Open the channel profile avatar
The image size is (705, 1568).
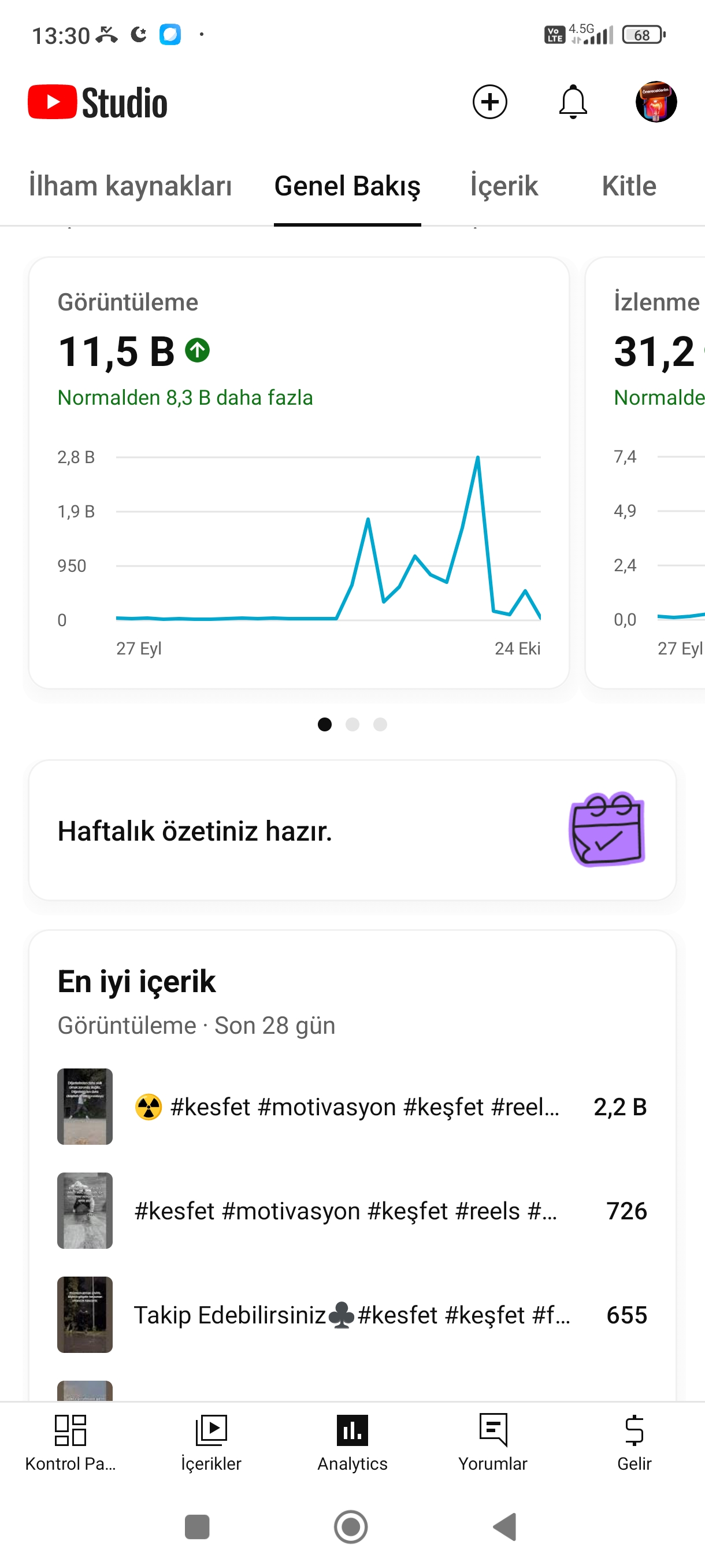(x=656, y=102)
